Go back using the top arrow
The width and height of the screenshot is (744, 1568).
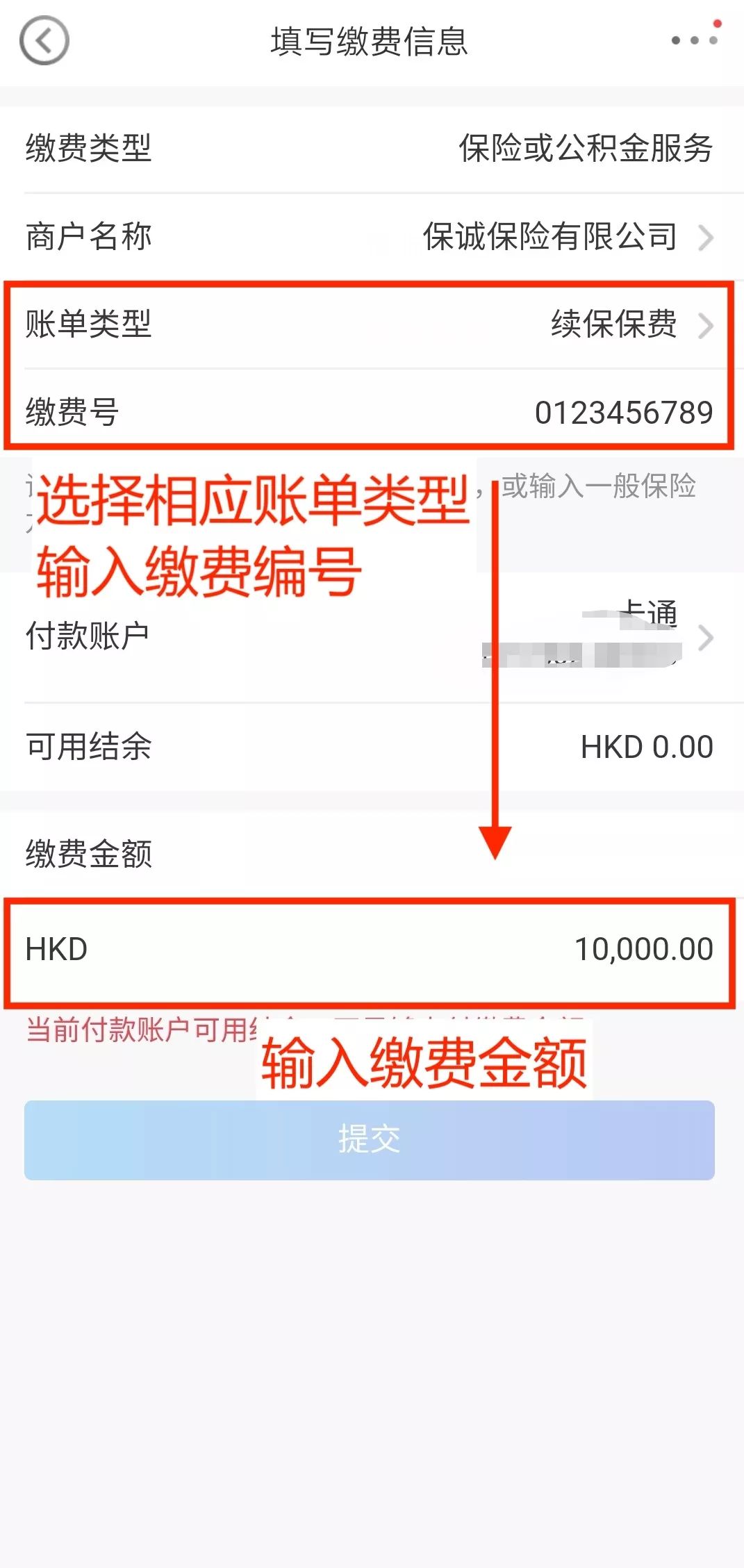coord(44,41)
